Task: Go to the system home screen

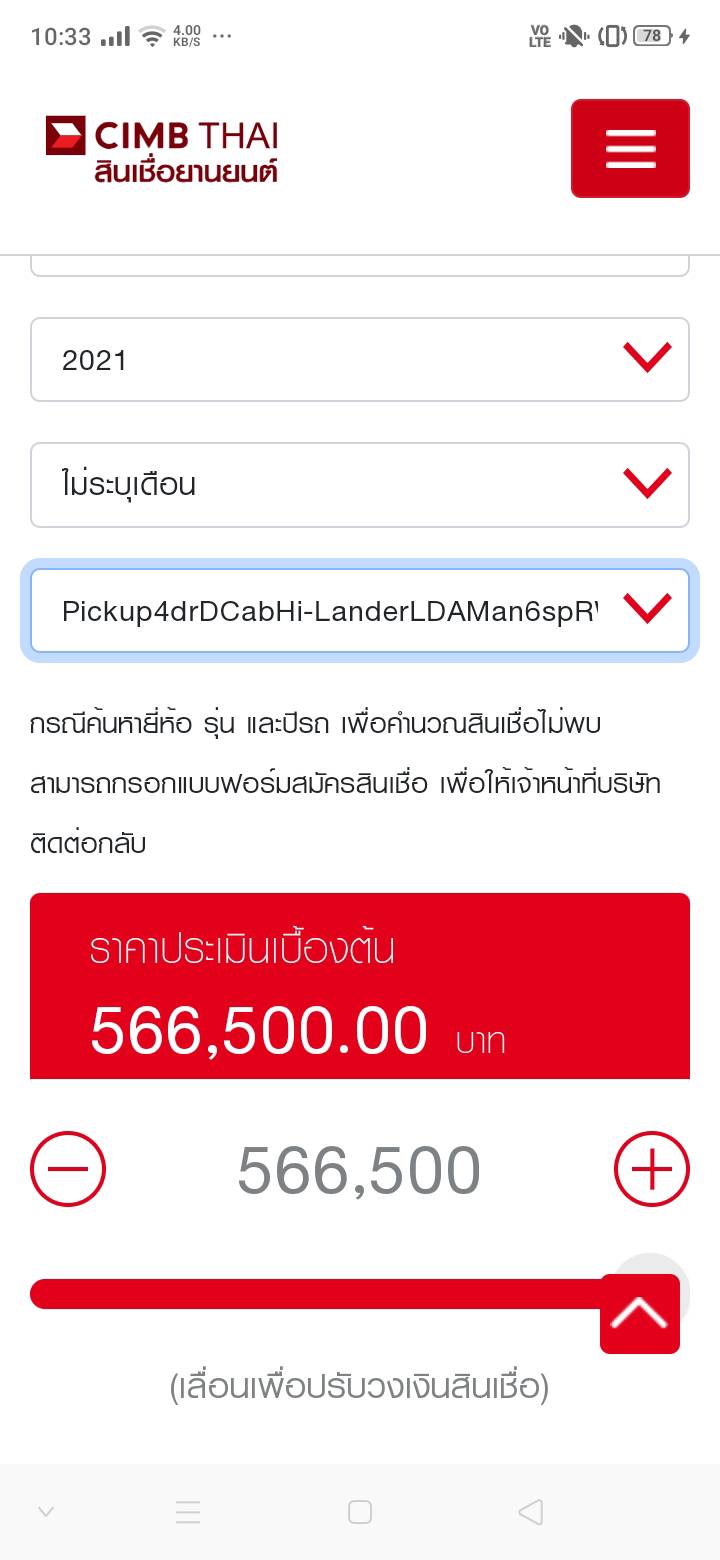Action: (360, 1512)
